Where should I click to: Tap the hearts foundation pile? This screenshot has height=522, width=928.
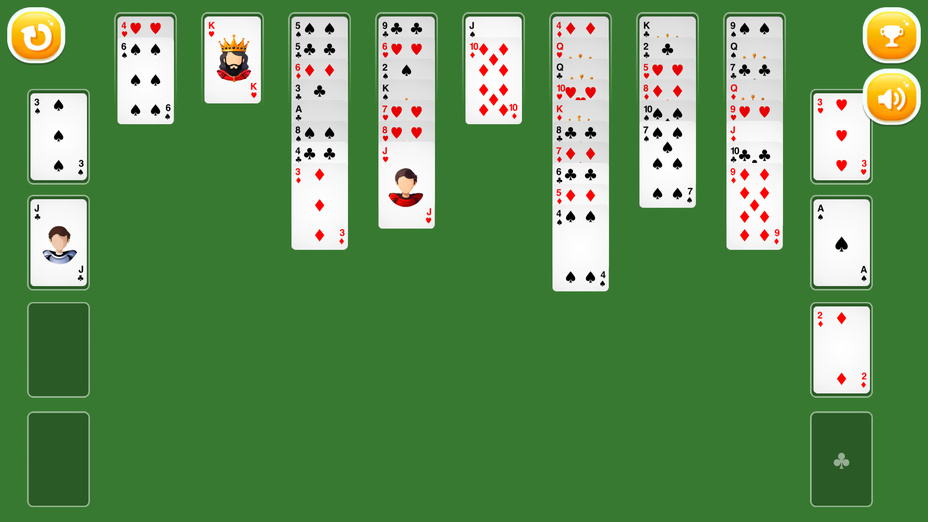click(841, 137)
